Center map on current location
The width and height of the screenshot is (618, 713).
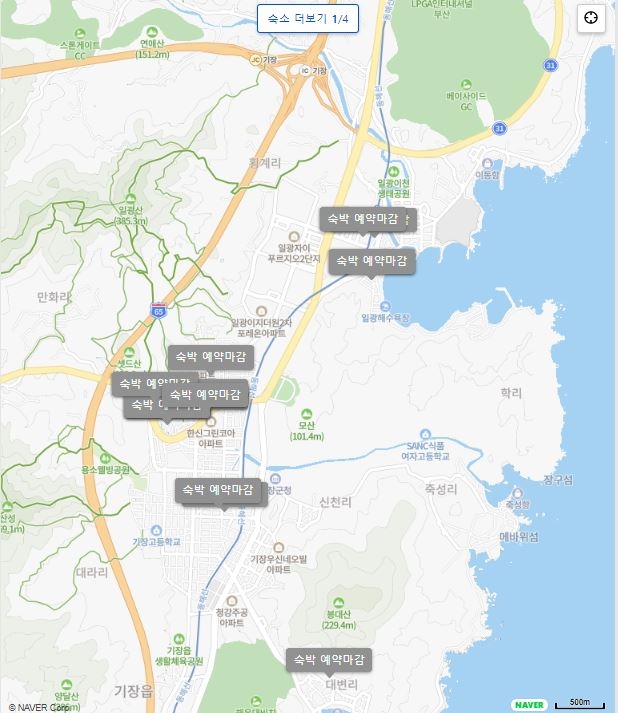pyautogui.click(x=591, y=19)
